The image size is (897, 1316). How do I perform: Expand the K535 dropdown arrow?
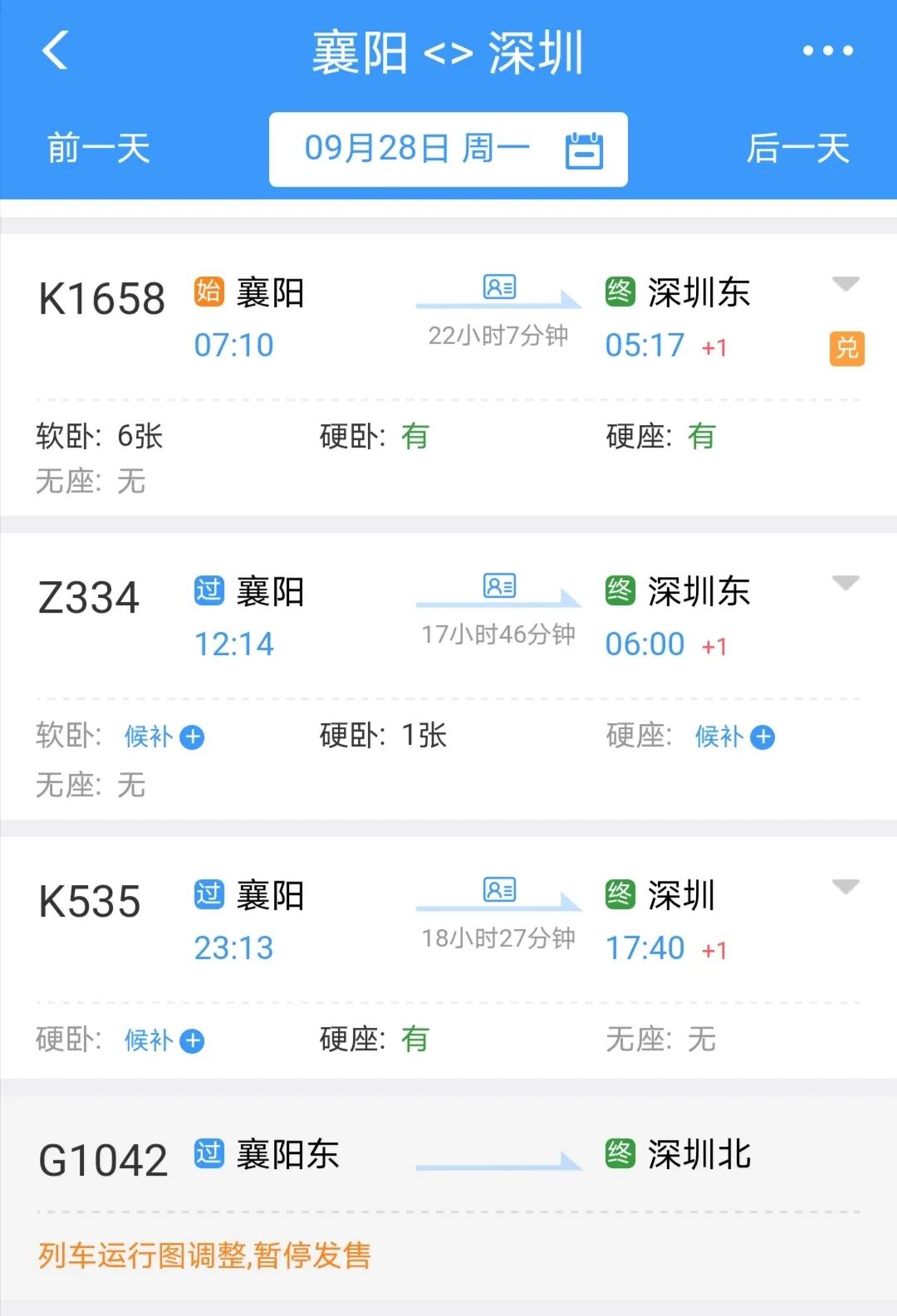[846, 888]
